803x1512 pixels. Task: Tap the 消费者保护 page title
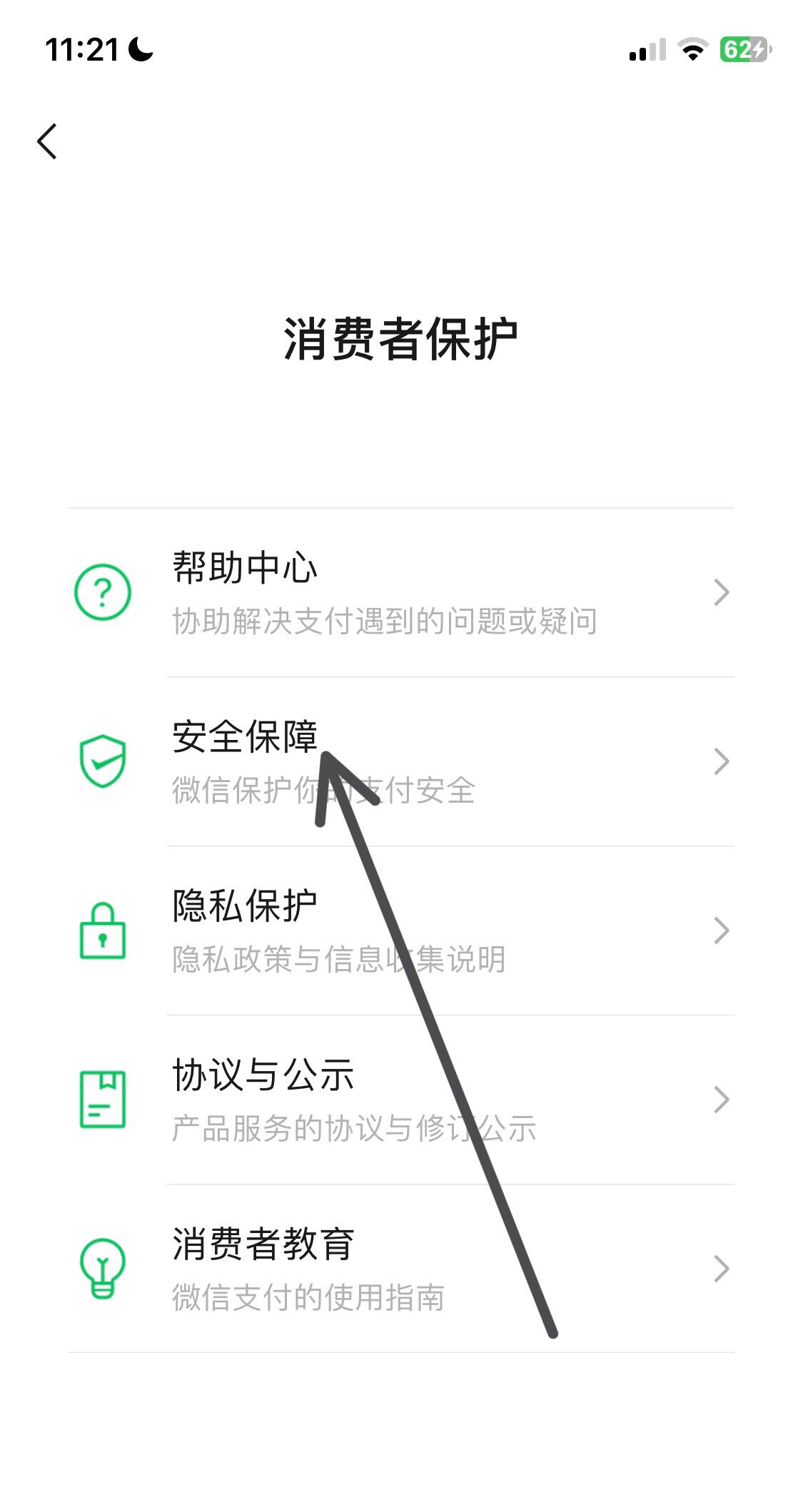pos(401,338)
